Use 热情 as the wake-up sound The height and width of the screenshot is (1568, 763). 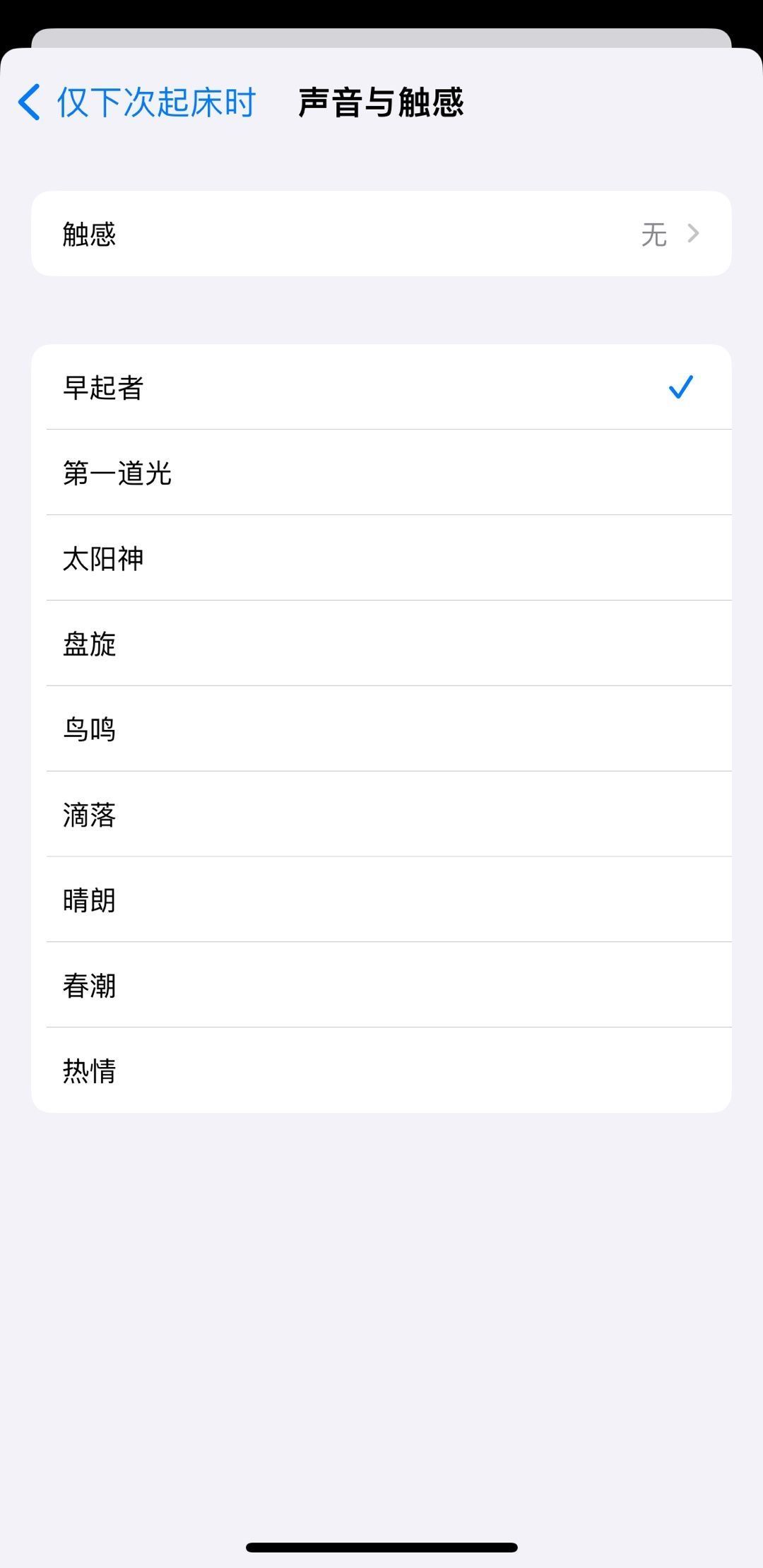pyautogui.click(x=381, y=1071)
